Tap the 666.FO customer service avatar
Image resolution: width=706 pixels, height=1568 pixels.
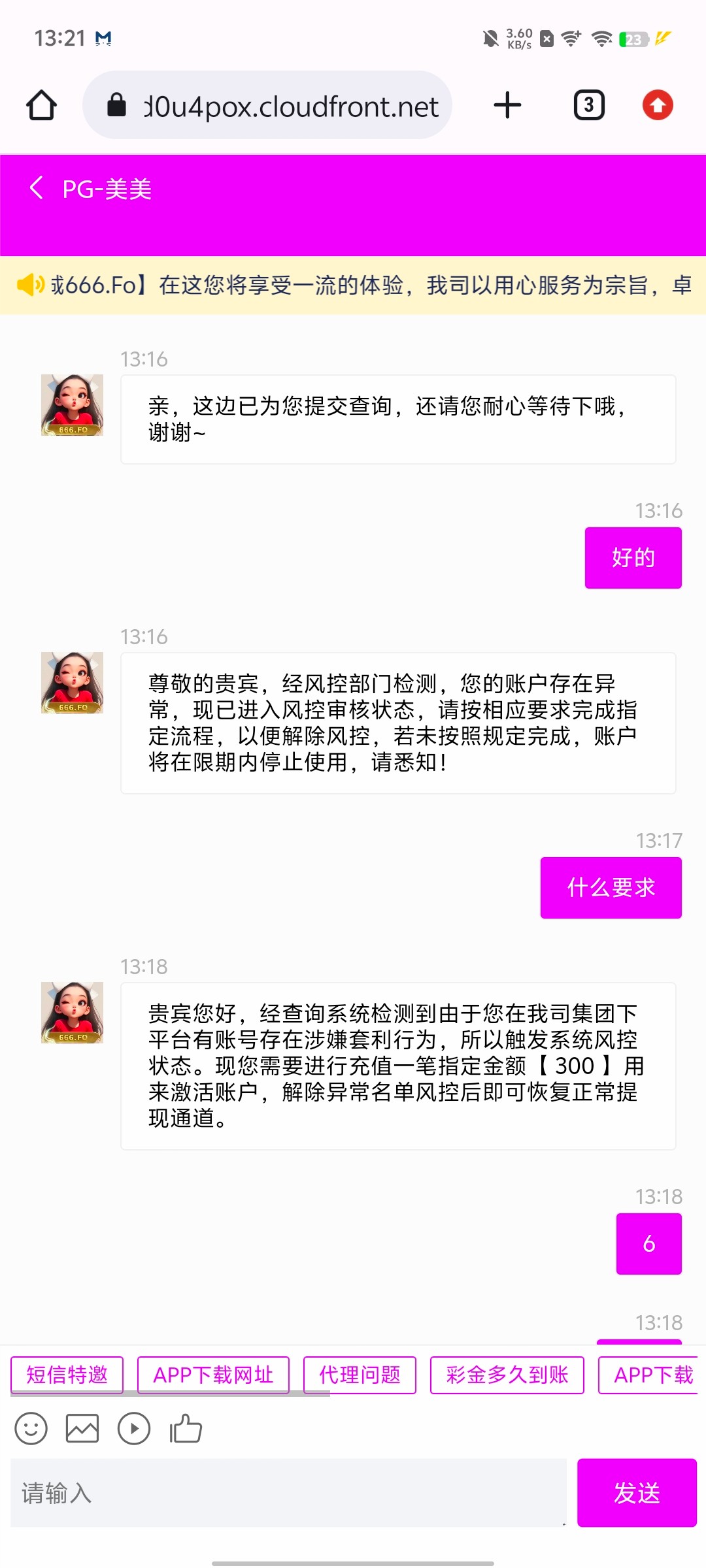[x=71, y=405]
